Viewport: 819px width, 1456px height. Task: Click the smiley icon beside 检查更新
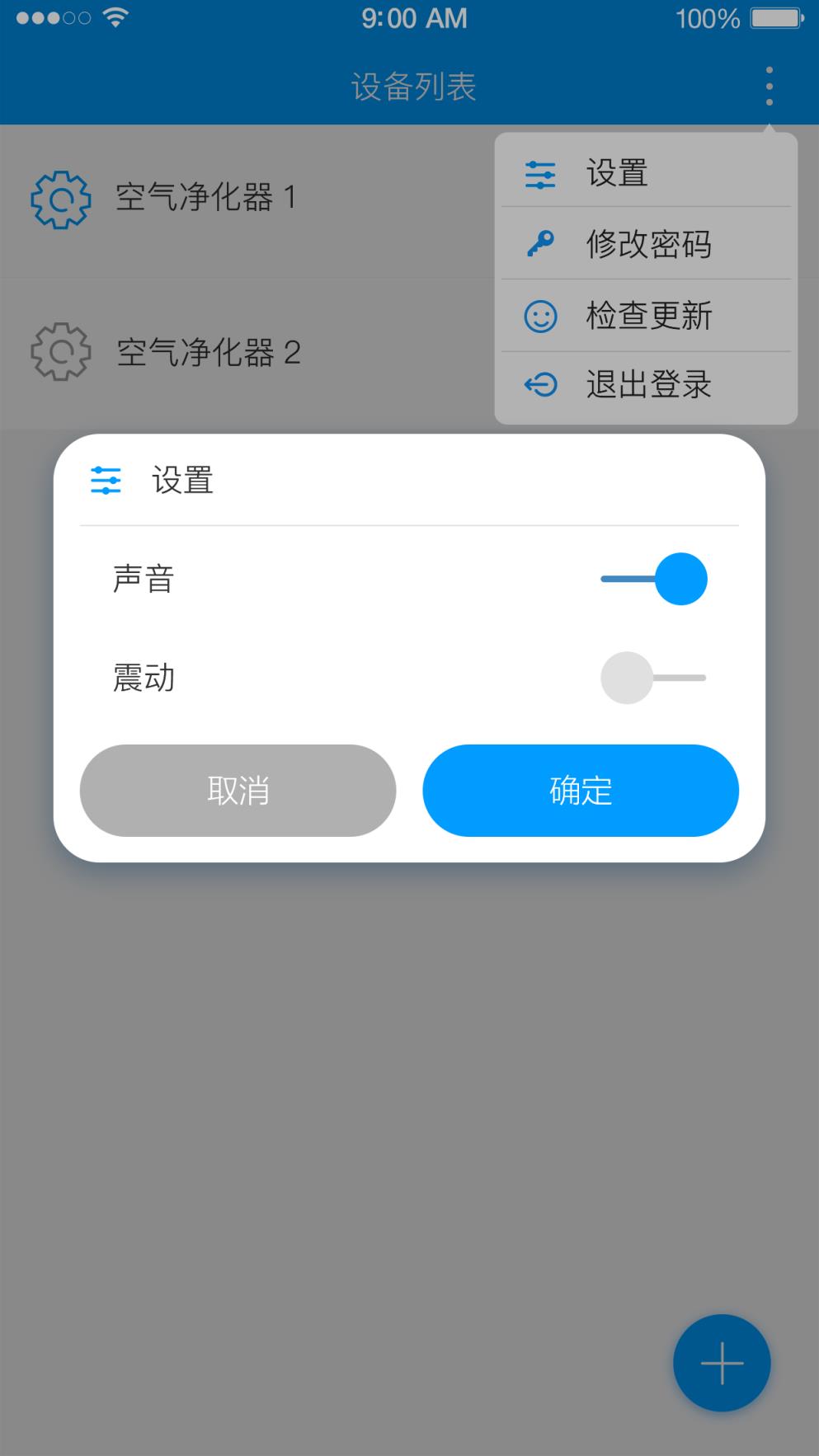pos(540,316)
